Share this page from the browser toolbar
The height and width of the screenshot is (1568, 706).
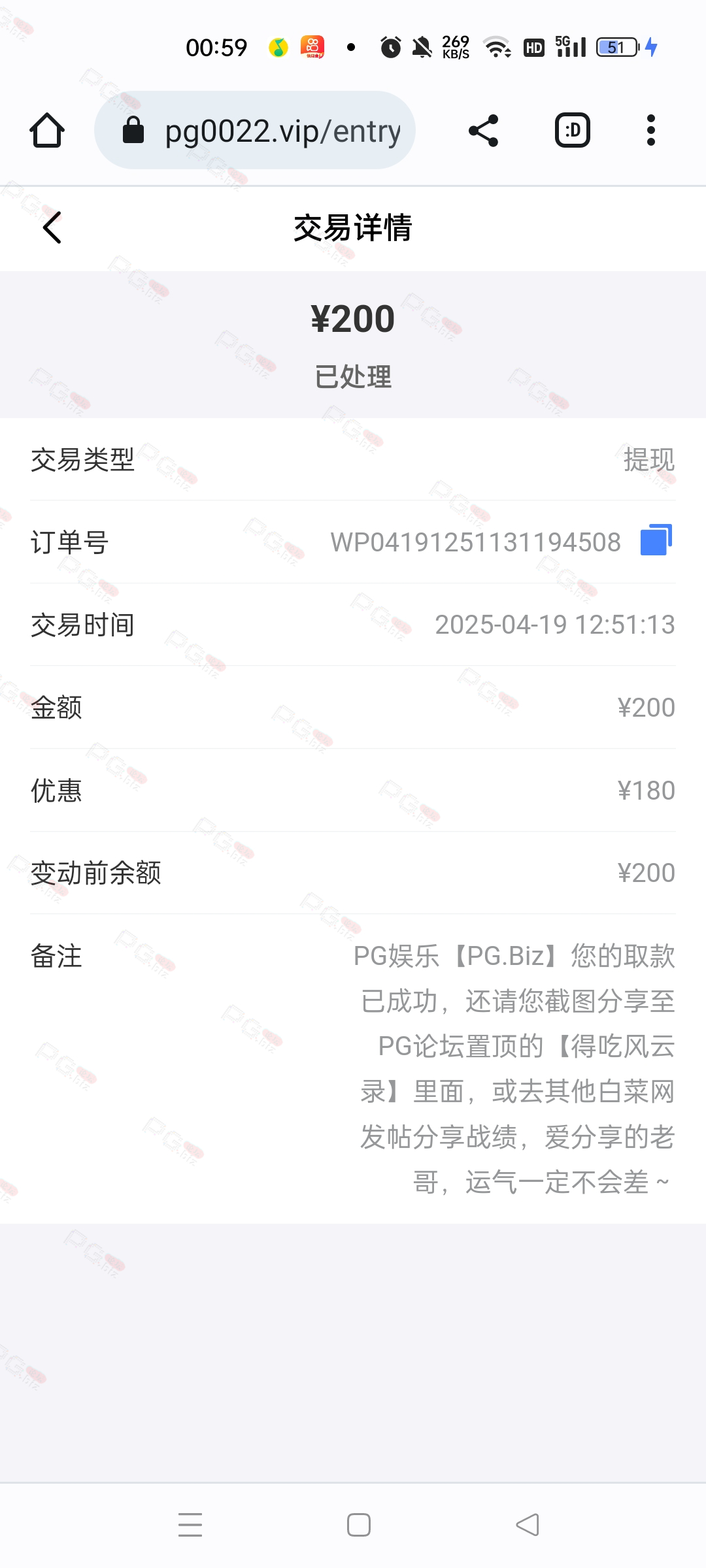[484, 131]
